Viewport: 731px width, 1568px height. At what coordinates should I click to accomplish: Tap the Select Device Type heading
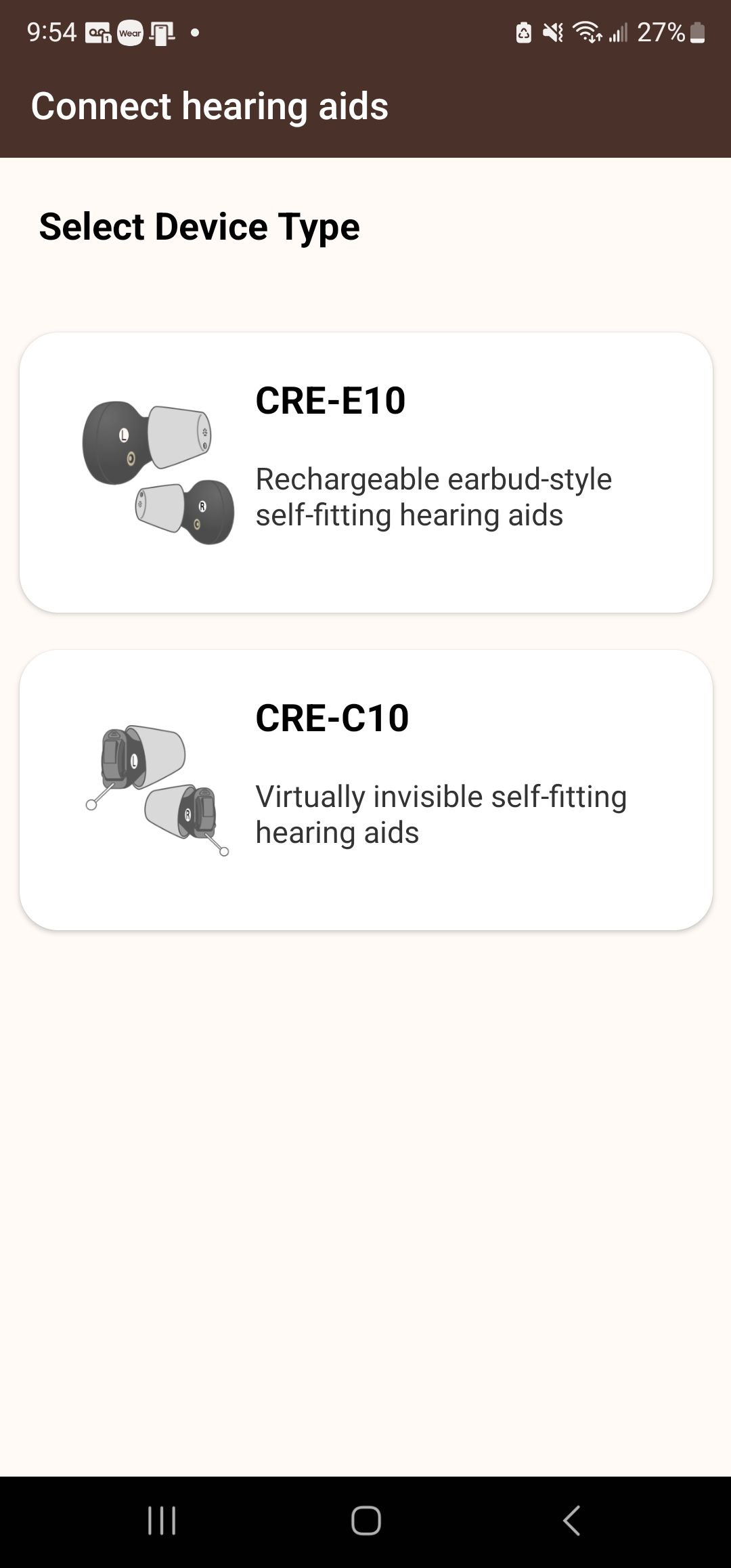coord(199,226)
